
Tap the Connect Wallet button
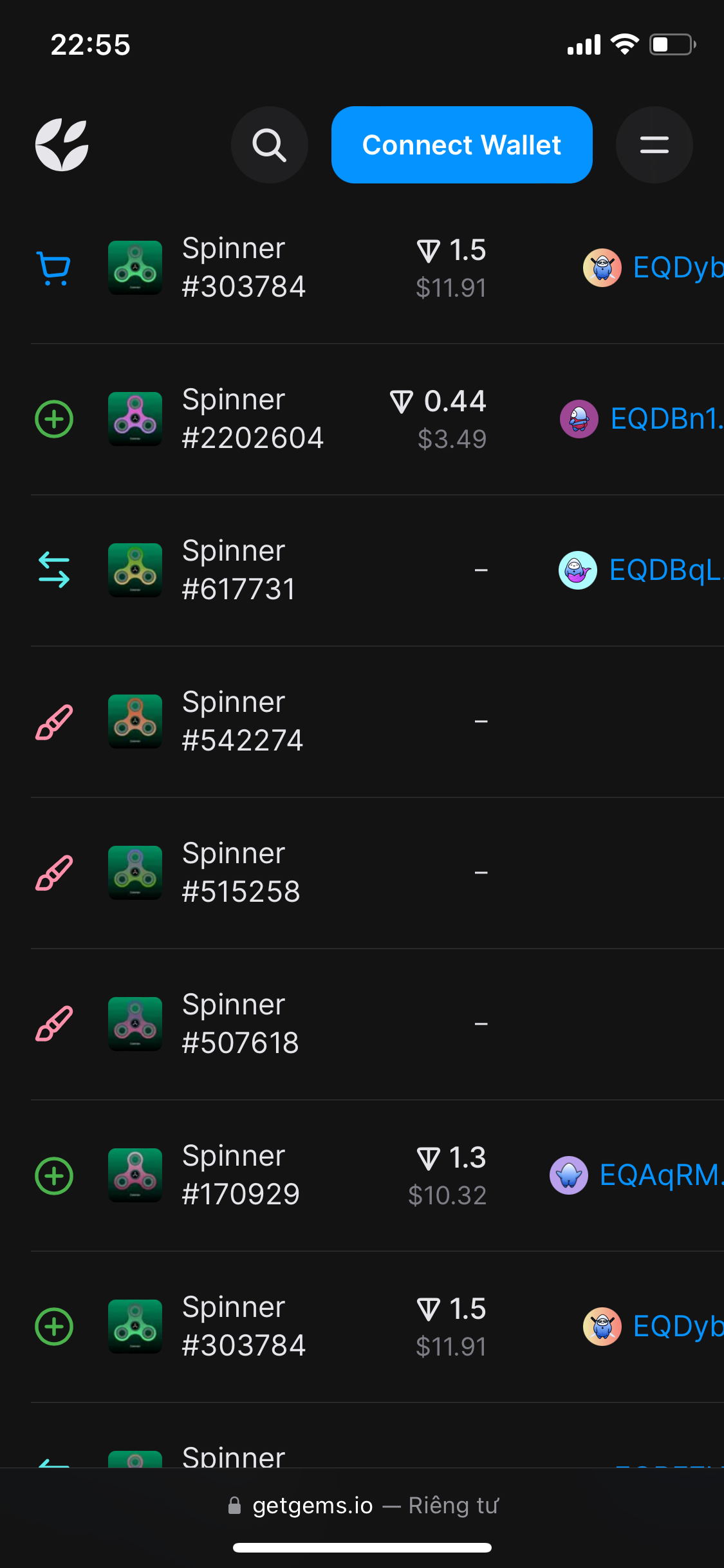[x=461, y=145]
